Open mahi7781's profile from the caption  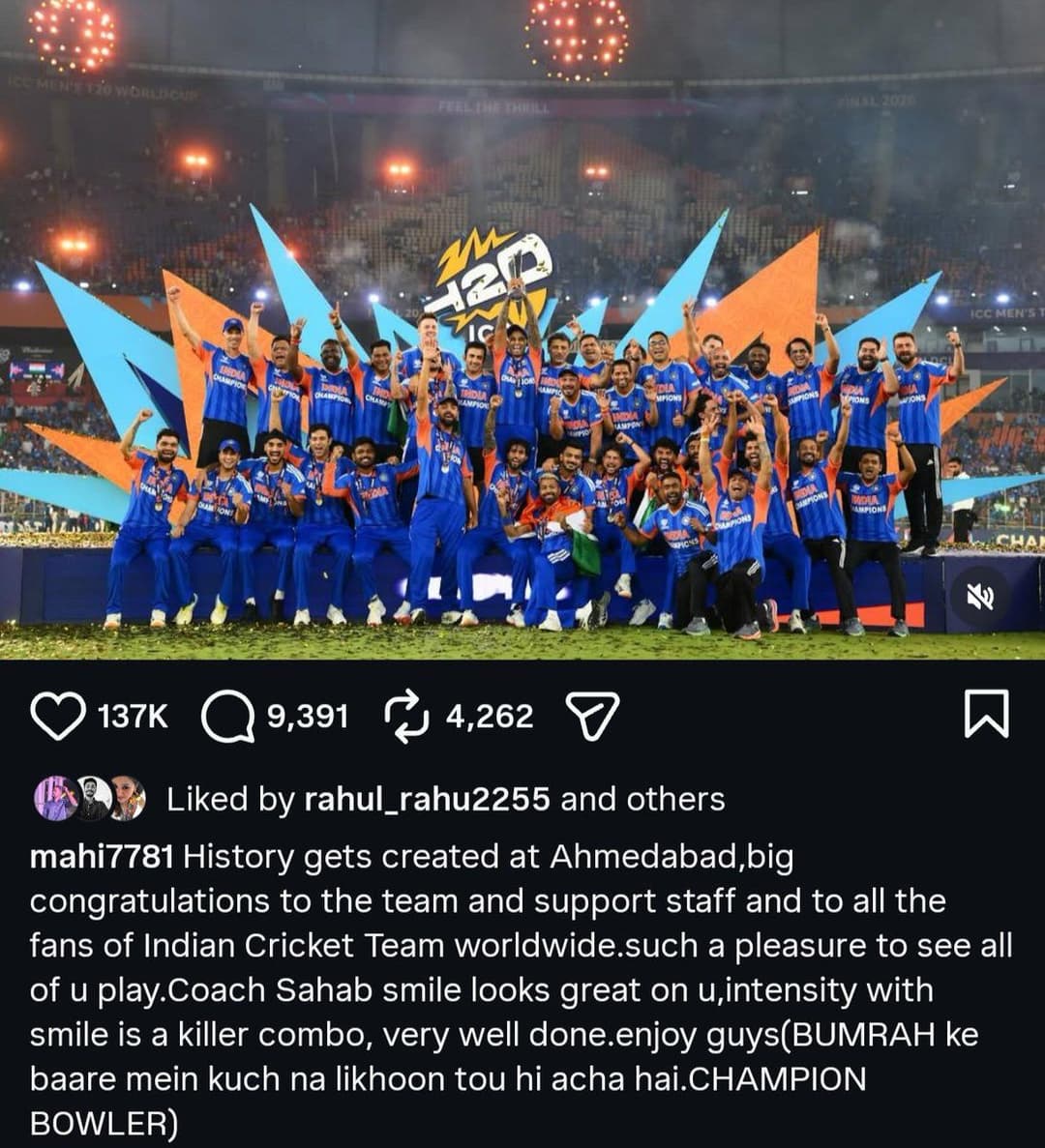click(102, 857)
